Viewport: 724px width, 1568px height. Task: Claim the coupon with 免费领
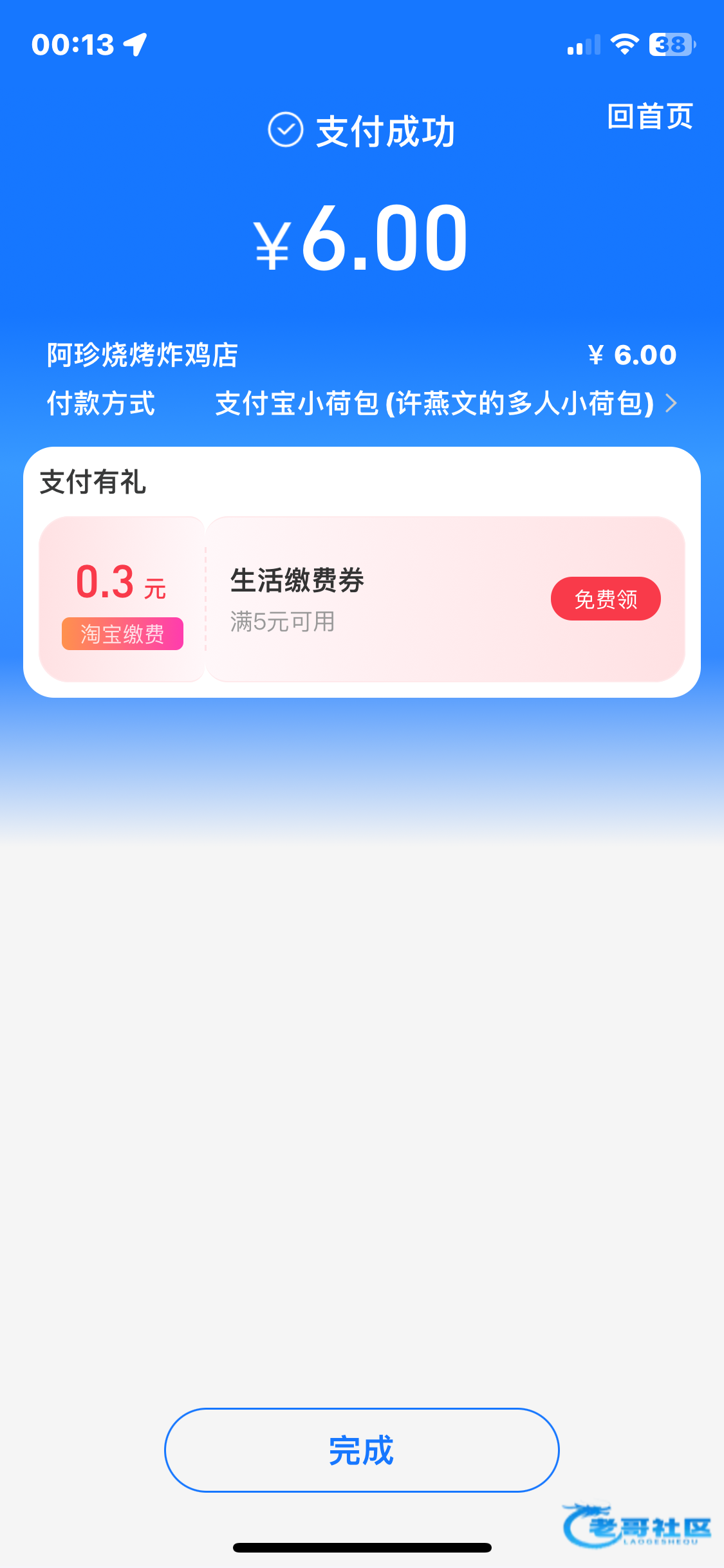[x=605, y=599]
